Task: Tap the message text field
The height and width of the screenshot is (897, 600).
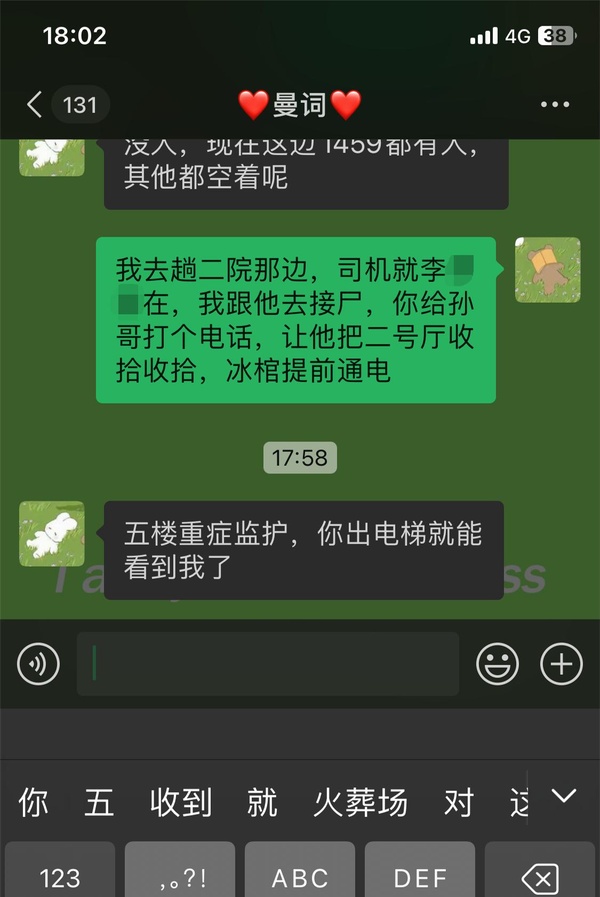Action: tap(268, 664)
